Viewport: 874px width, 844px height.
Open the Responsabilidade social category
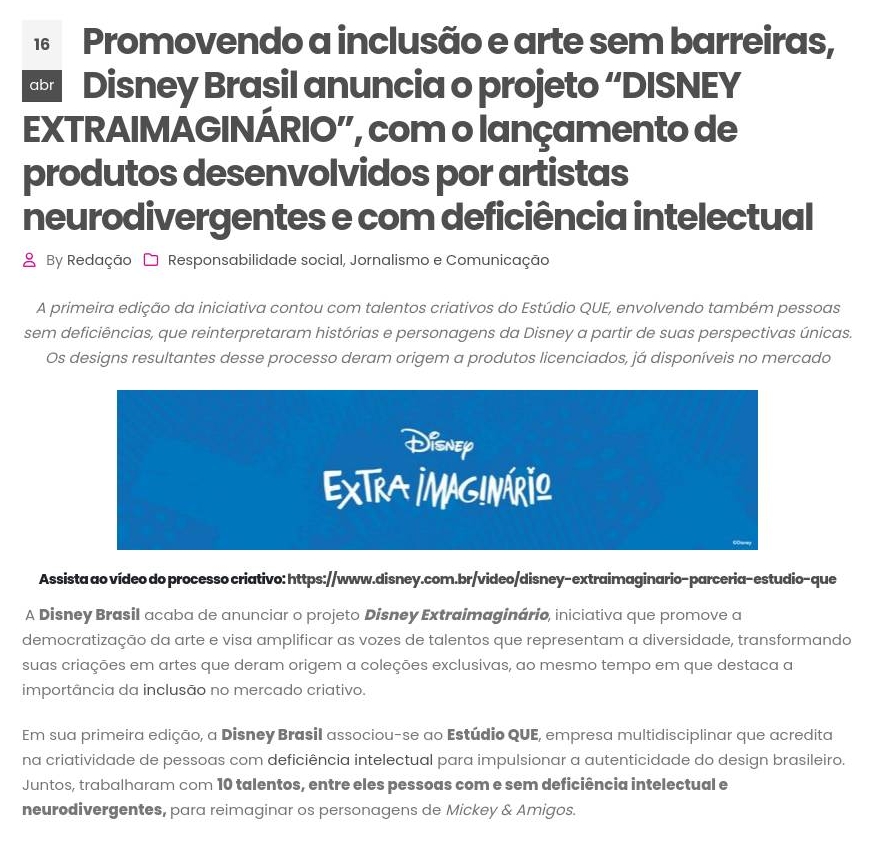point(255,260)
